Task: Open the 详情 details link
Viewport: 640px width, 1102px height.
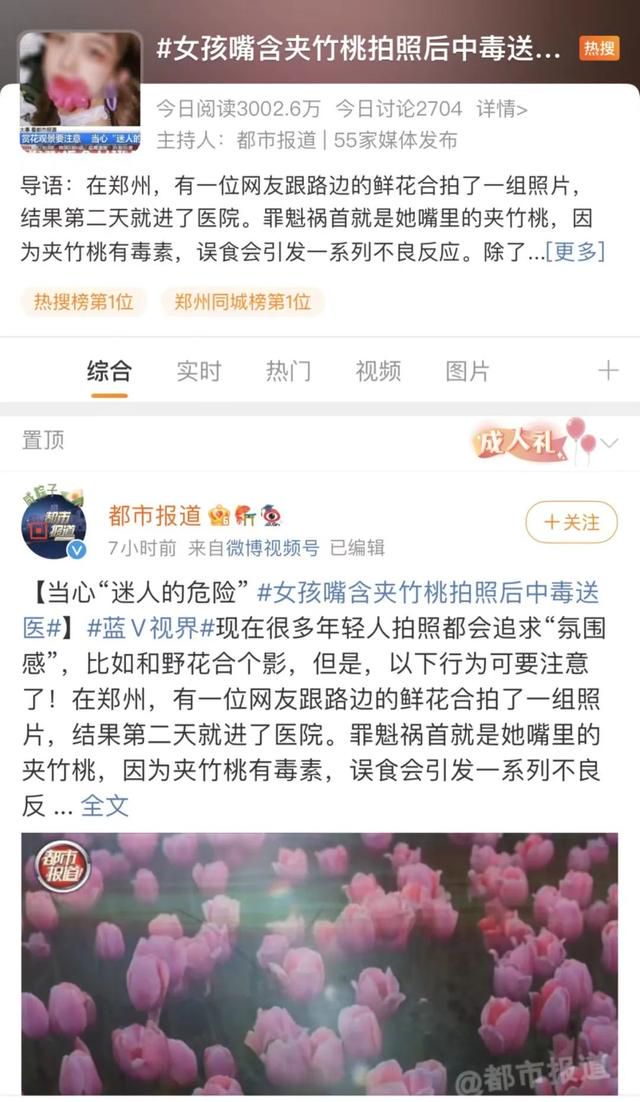Action: tap(502, 109)
